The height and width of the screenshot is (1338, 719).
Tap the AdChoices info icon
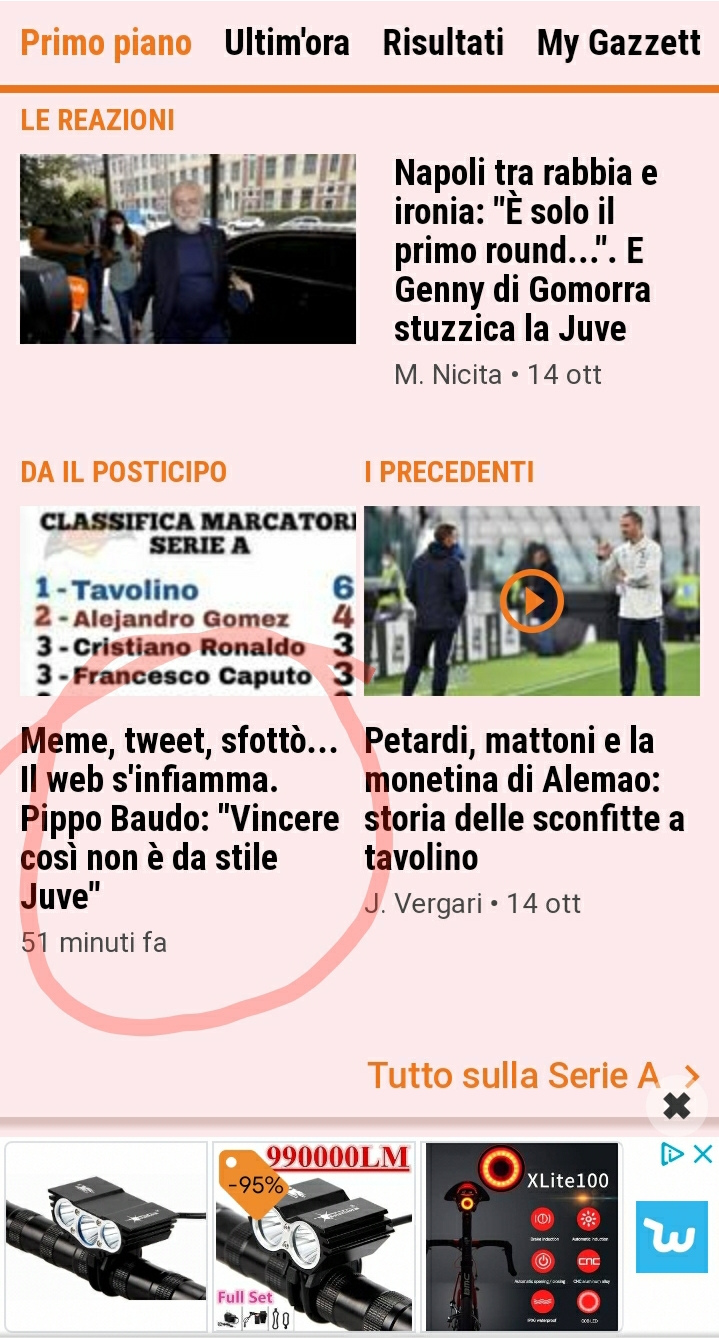(x=673, y=1154)
